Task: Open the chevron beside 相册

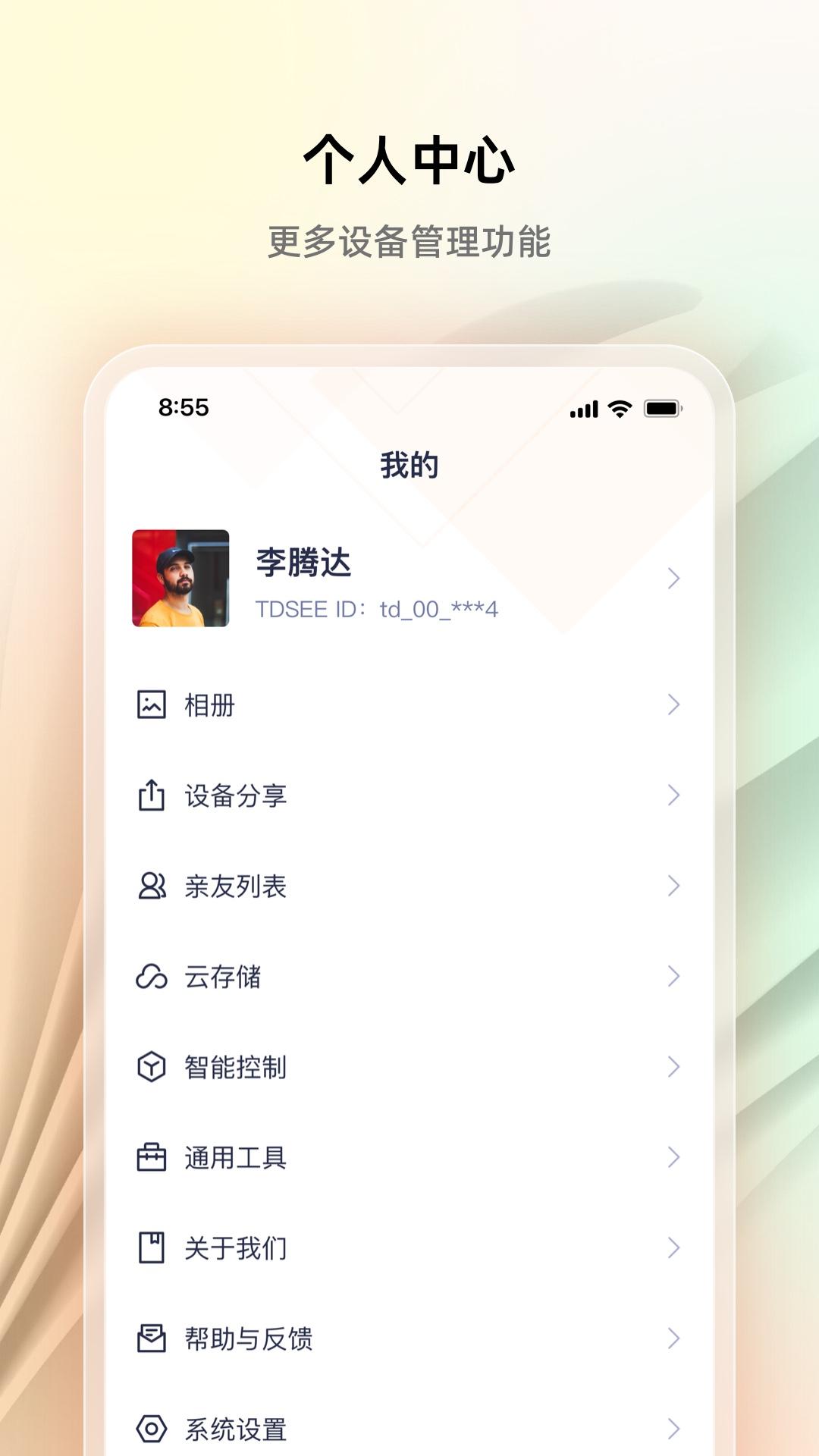Action: (x=673, y=705)
